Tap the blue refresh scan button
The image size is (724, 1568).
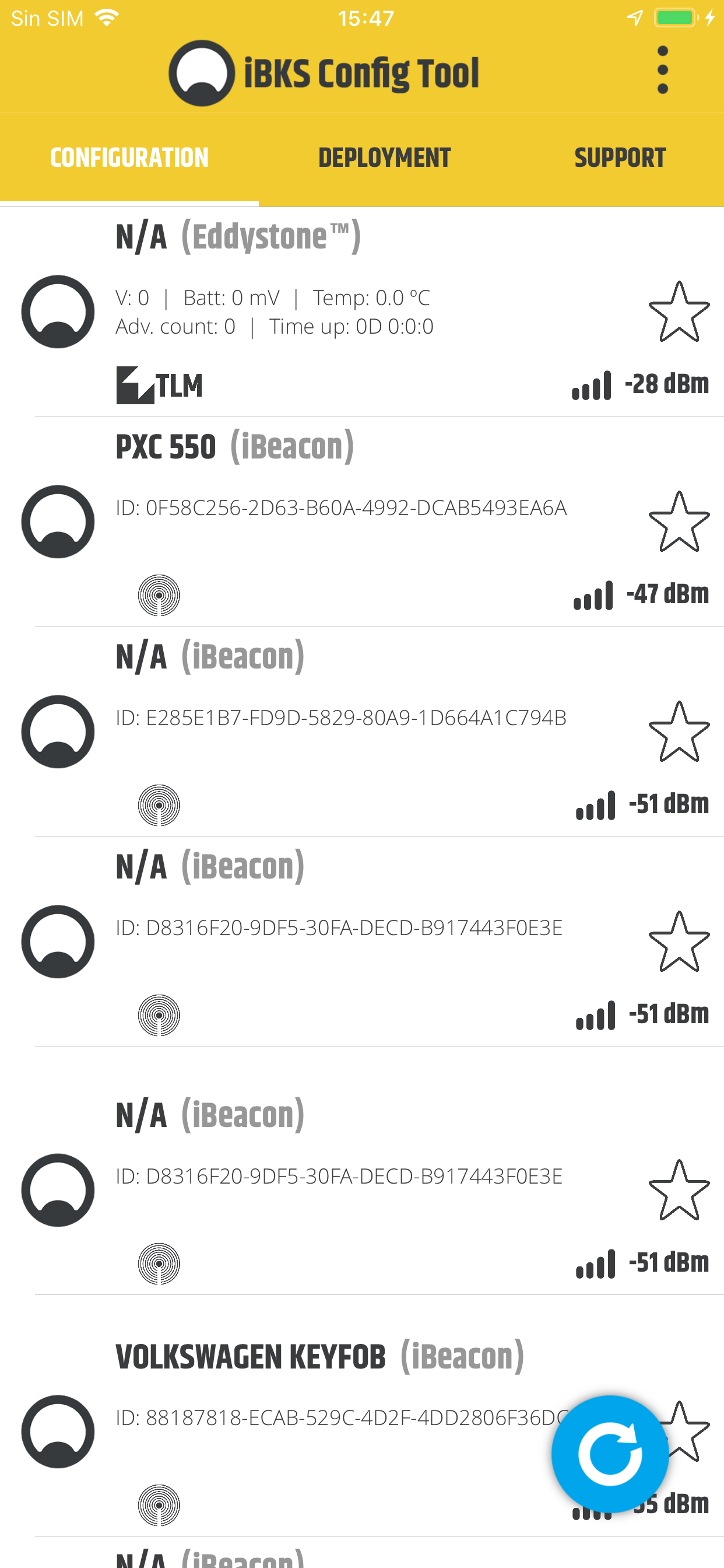(x=610, y=1454)
